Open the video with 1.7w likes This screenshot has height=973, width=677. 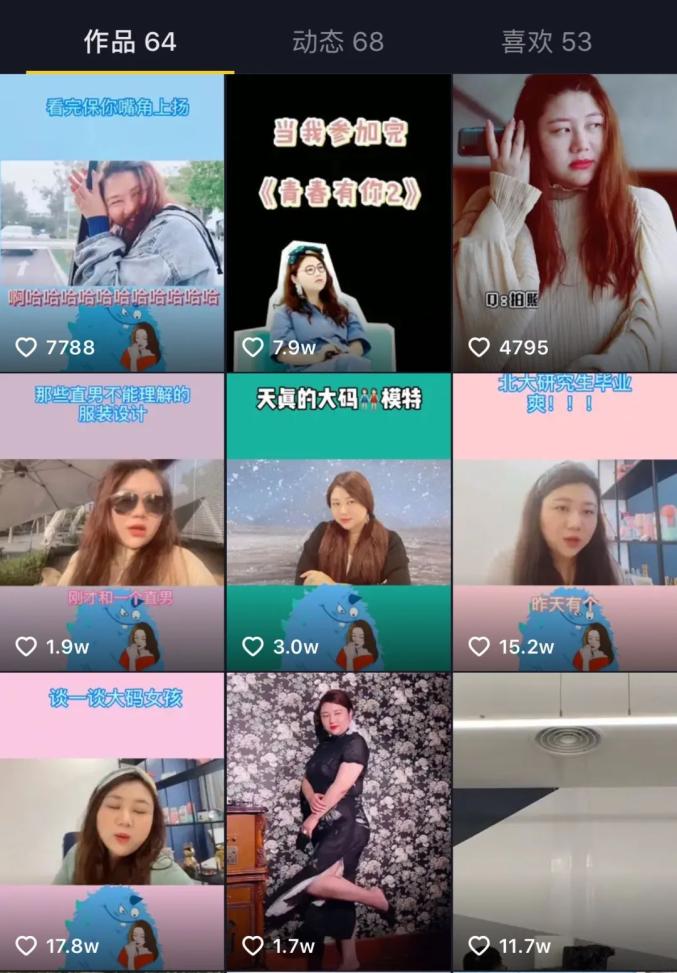[338, 820]
